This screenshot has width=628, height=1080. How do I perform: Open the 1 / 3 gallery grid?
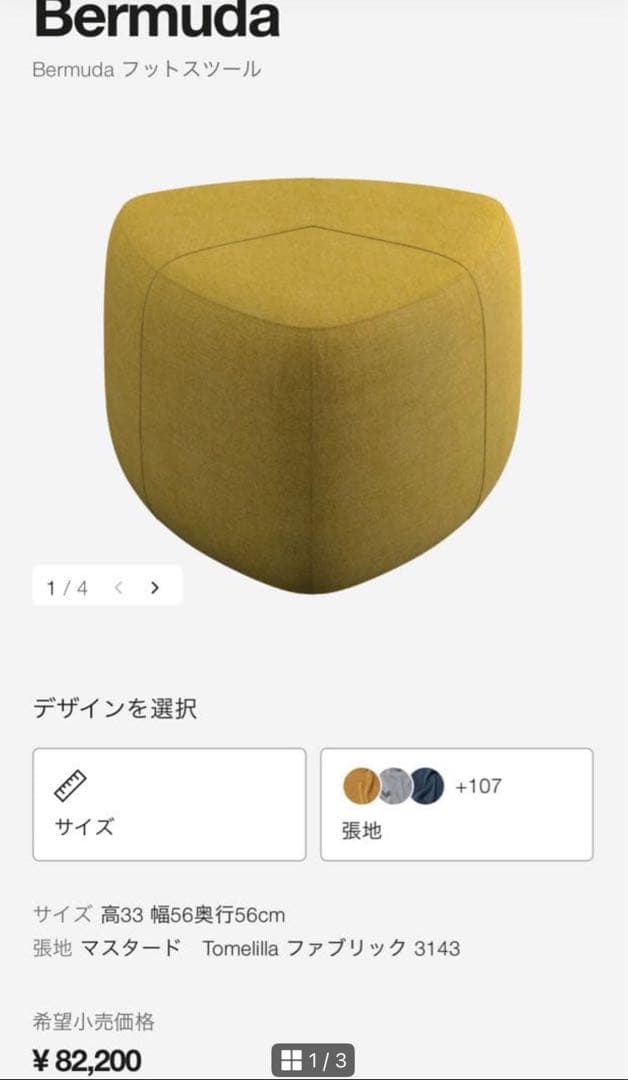pyautogui.click(x=313, y=1060)
